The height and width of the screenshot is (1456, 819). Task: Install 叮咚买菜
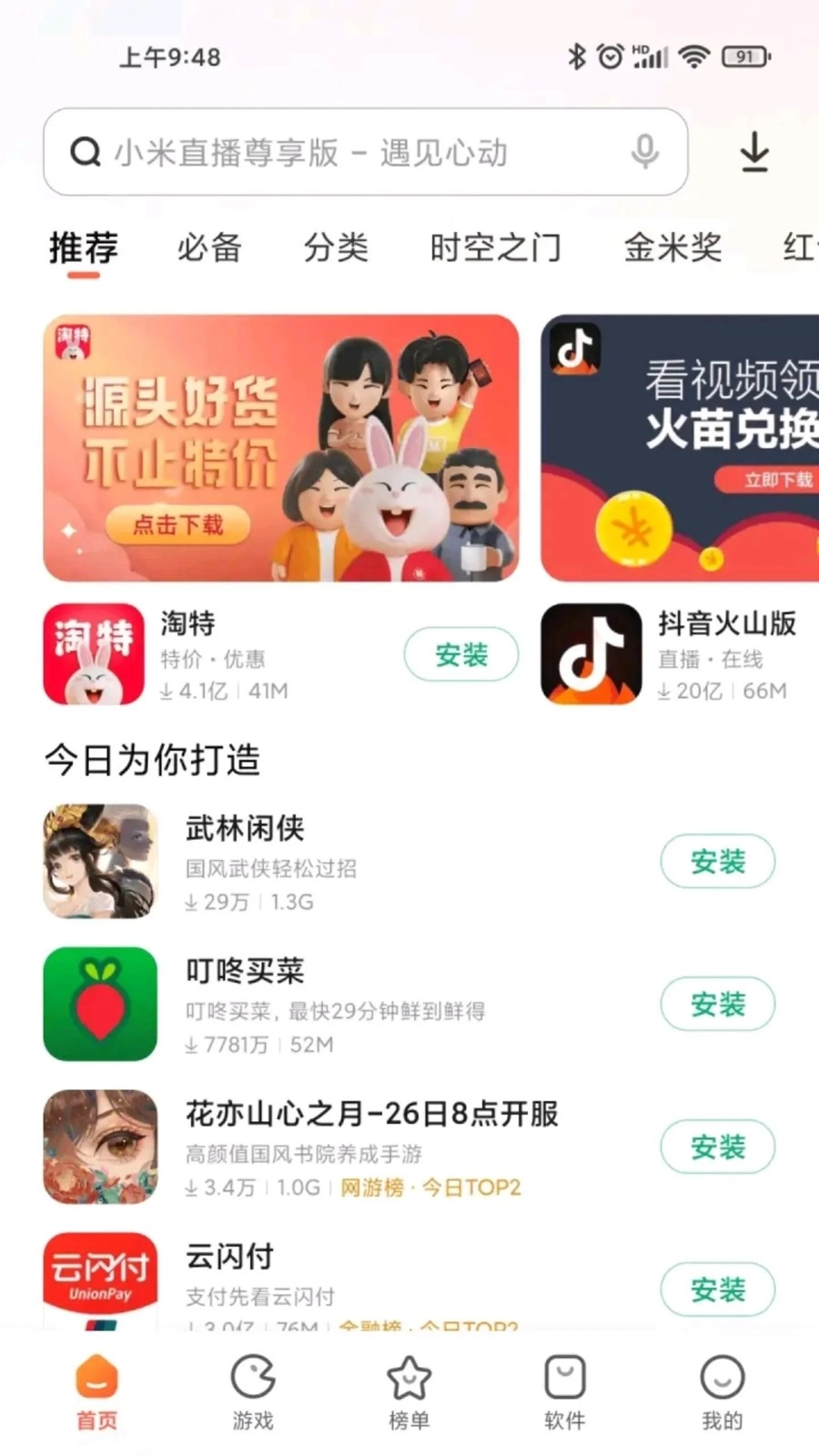point(717,1004)
